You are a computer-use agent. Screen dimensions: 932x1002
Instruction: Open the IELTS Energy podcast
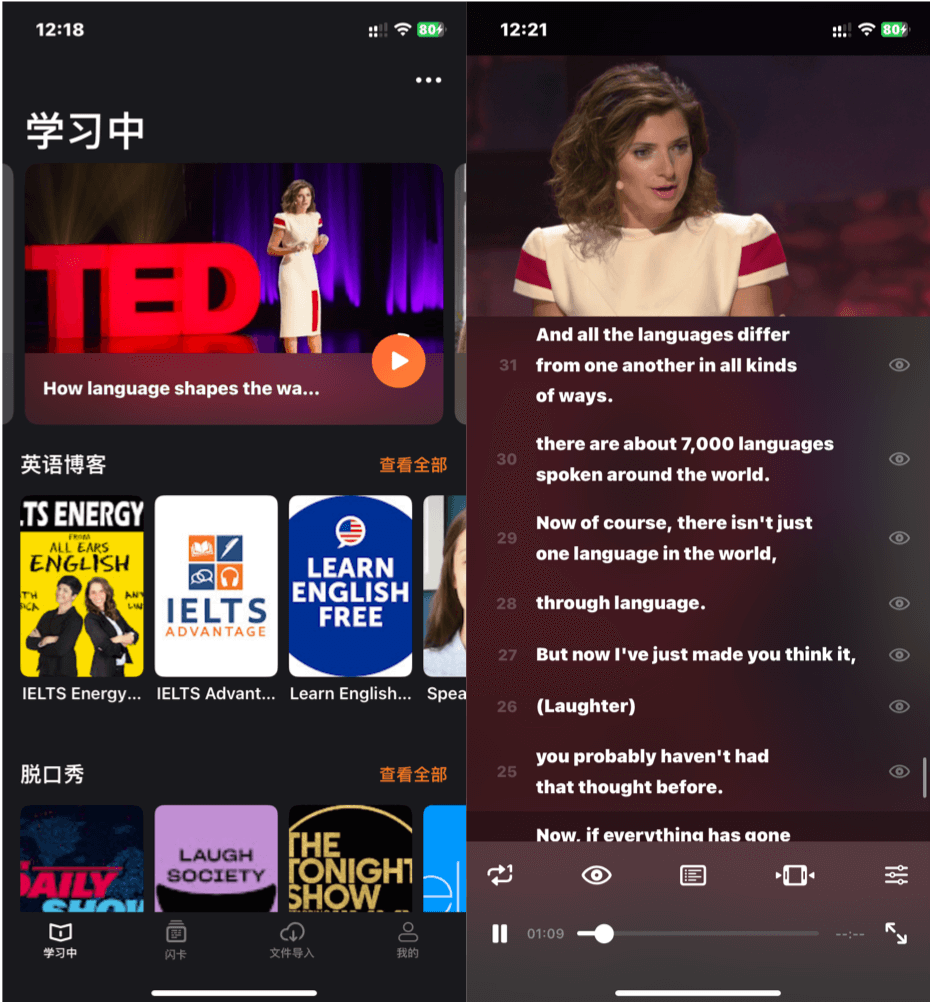[82, 587]
